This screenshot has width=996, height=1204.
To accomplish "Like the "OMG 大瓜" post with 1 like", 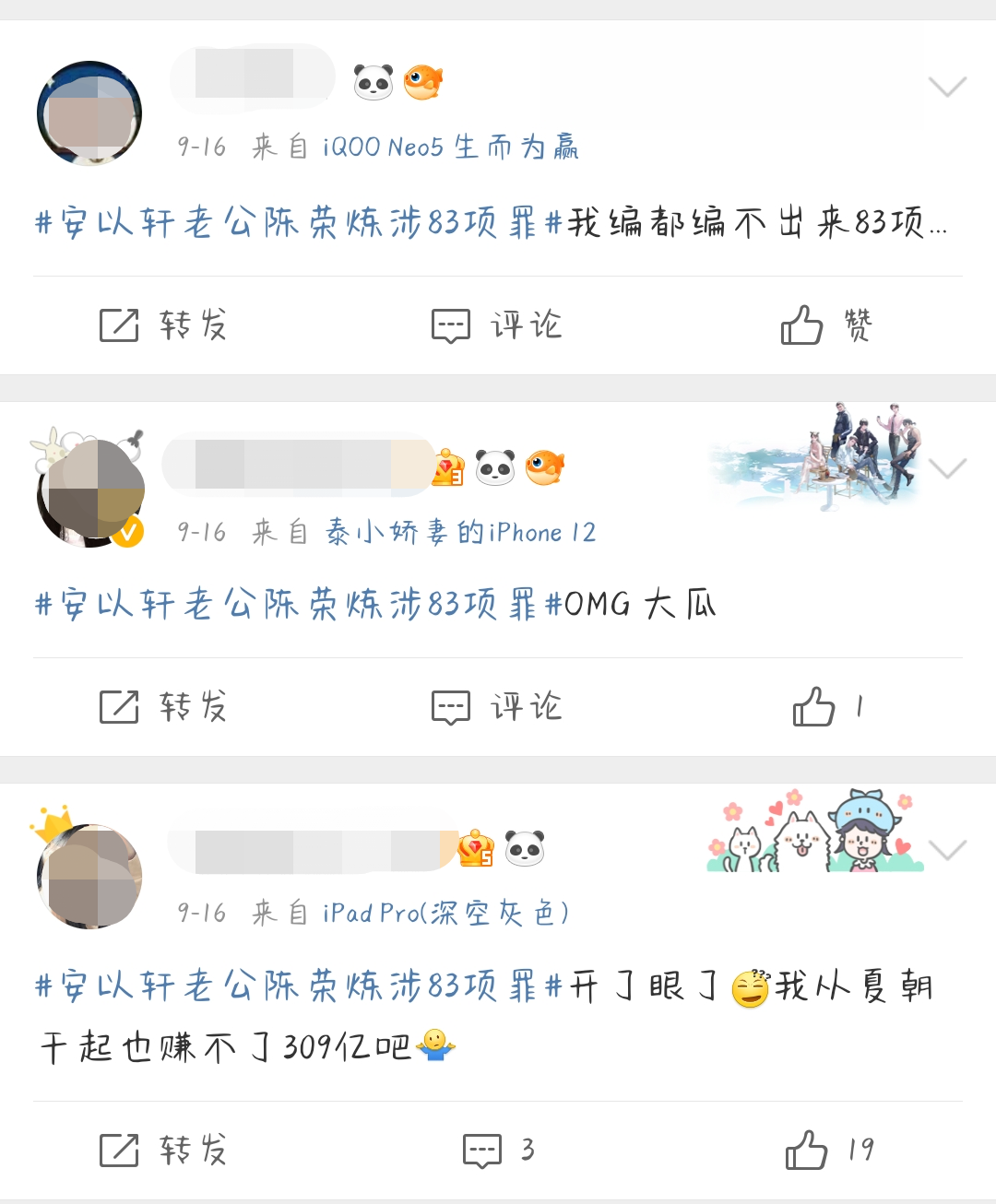I will pos(828,707).
